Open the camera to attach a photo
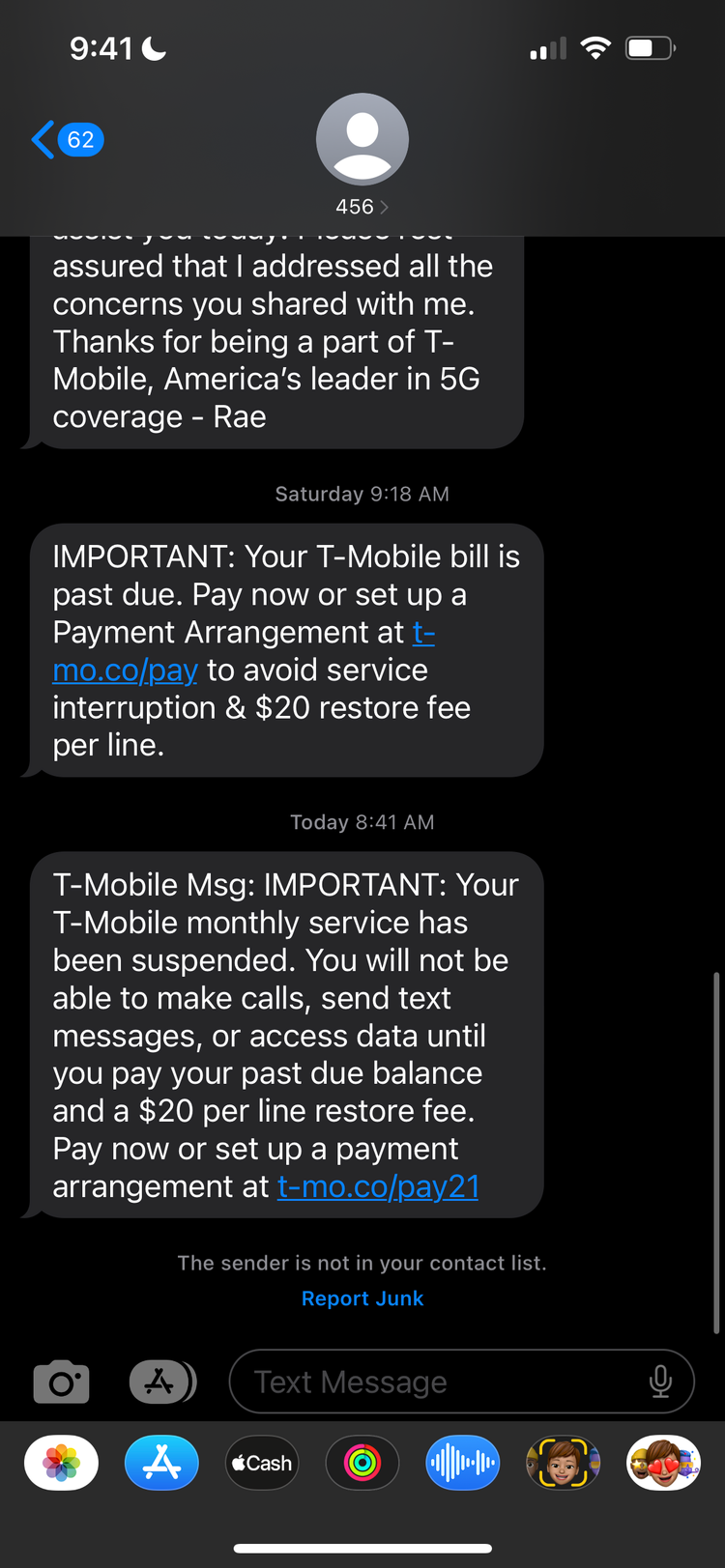The image size is (725, 1568). point(62,1383)
